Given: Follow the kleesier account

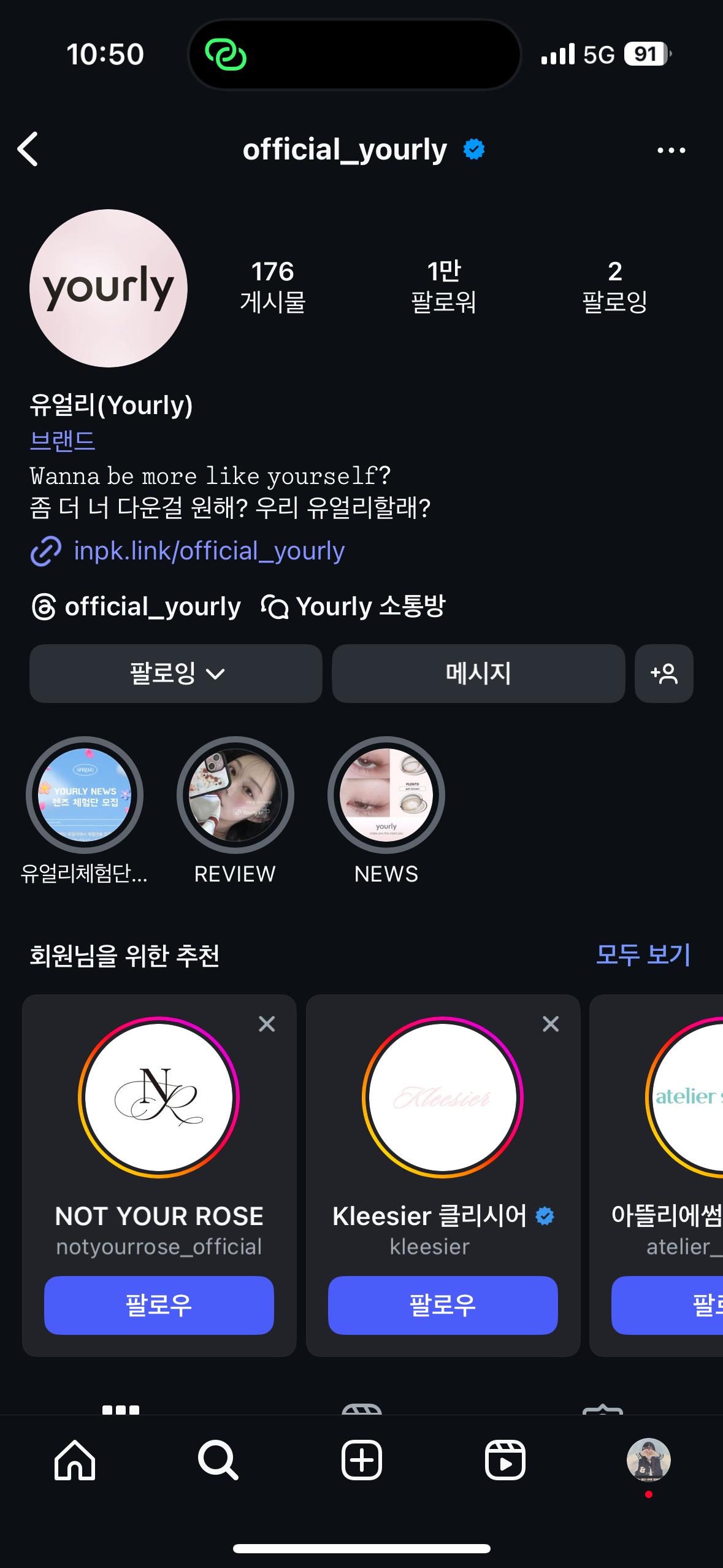Looking at the screenshot, I should [x=443, y=1305].
